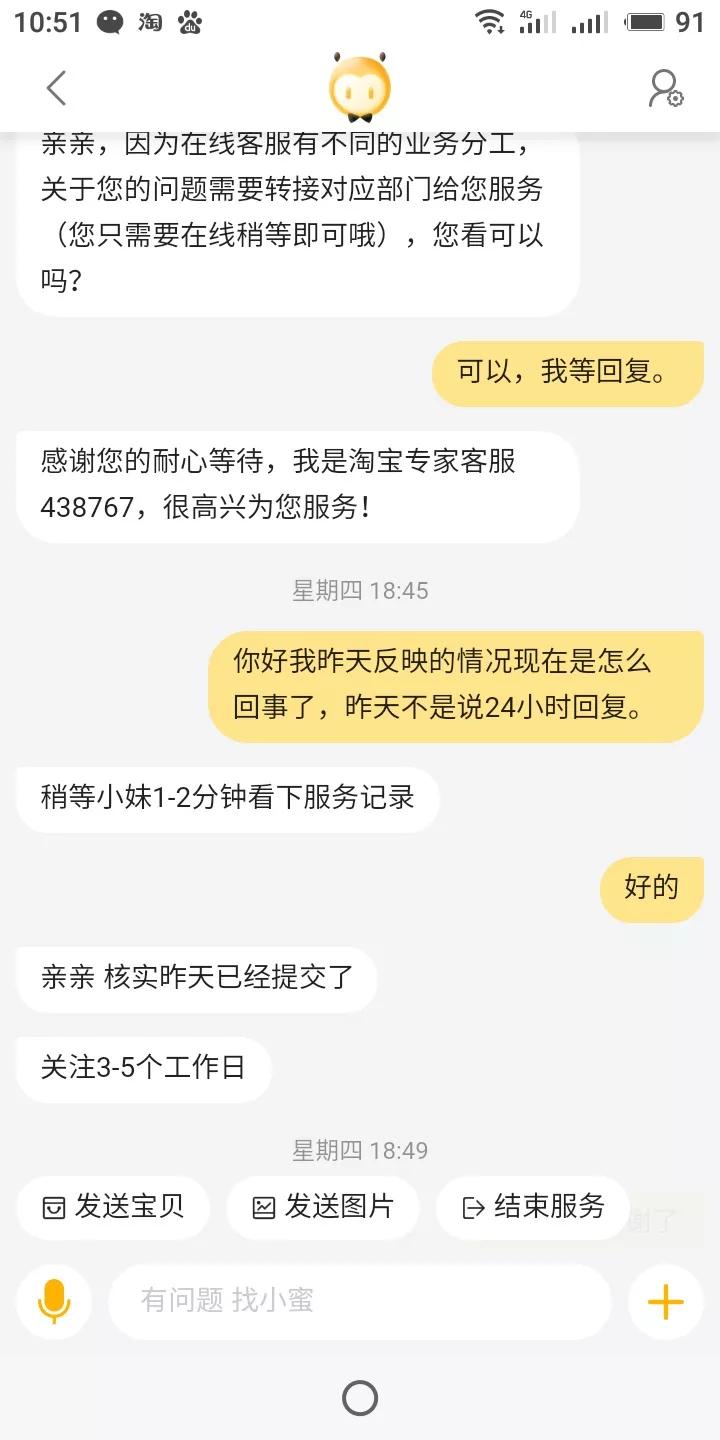Select the 发送图片 quick action
Screen dimensions: 720x1440
pos(322,1207)
